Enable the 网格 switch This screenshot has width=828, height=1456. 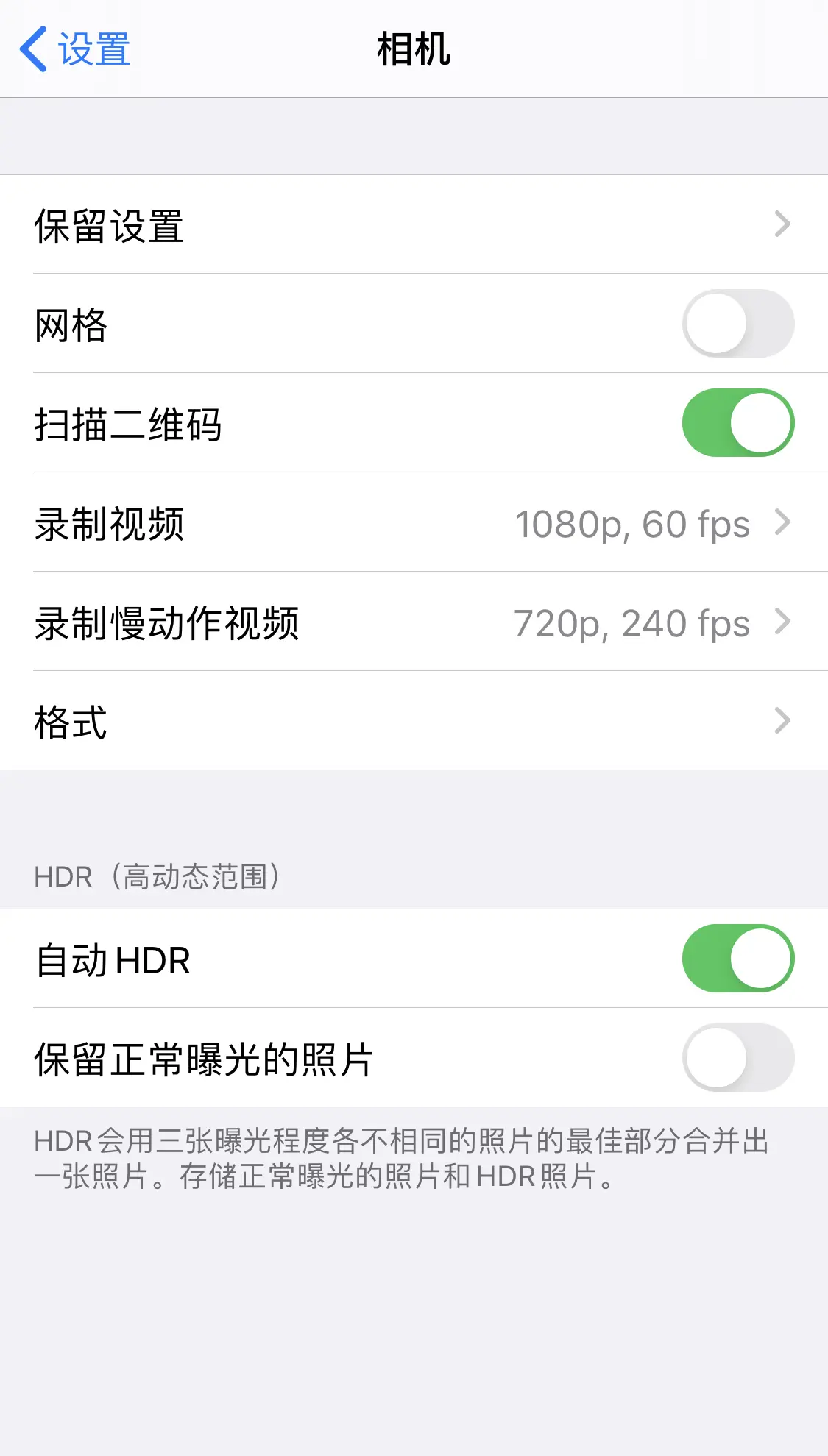(737, 324)
